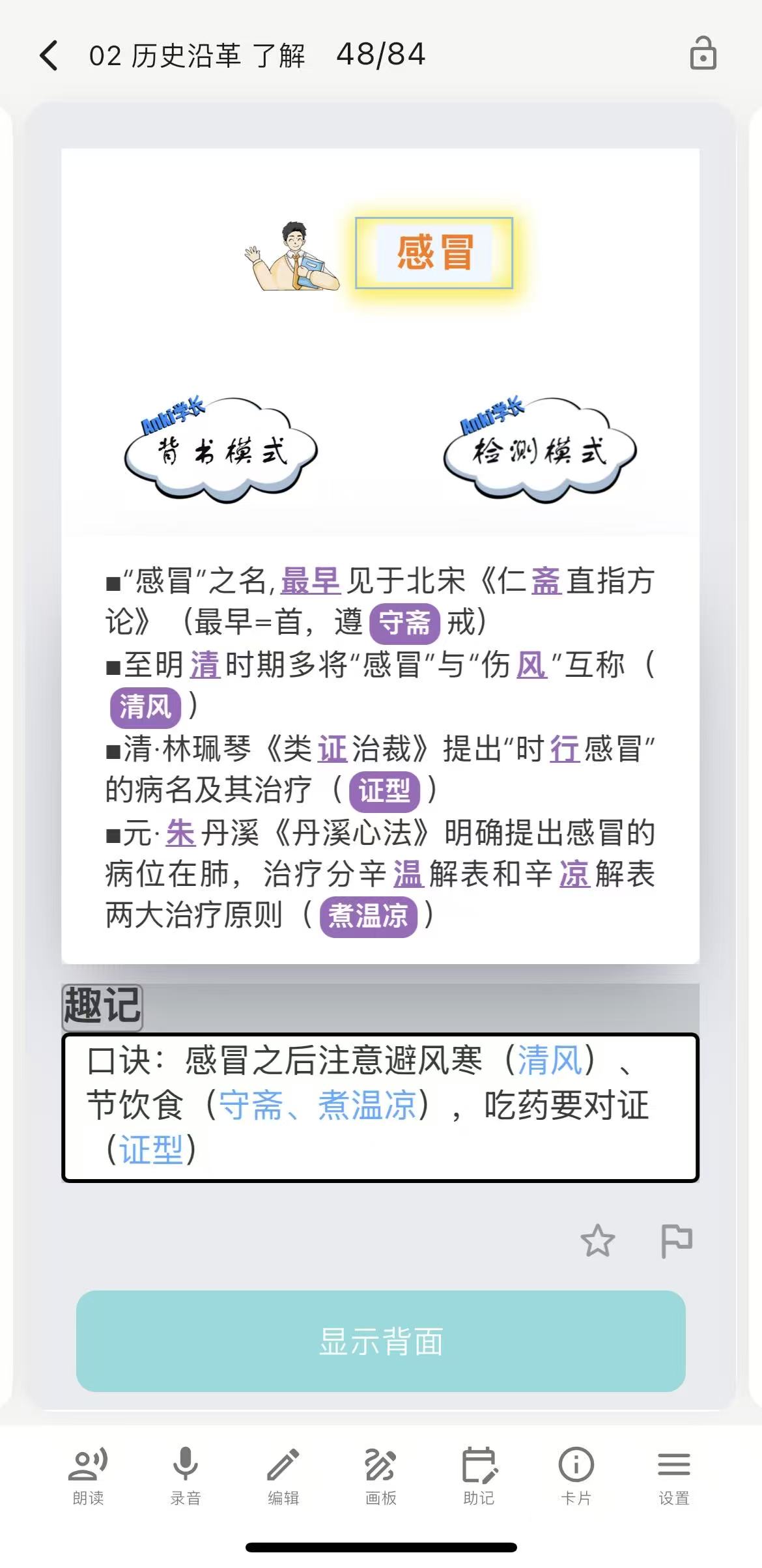Go back using the back arrow
Image resolution: width=762 pixels, height=1568 pixels.
point(49,55)
